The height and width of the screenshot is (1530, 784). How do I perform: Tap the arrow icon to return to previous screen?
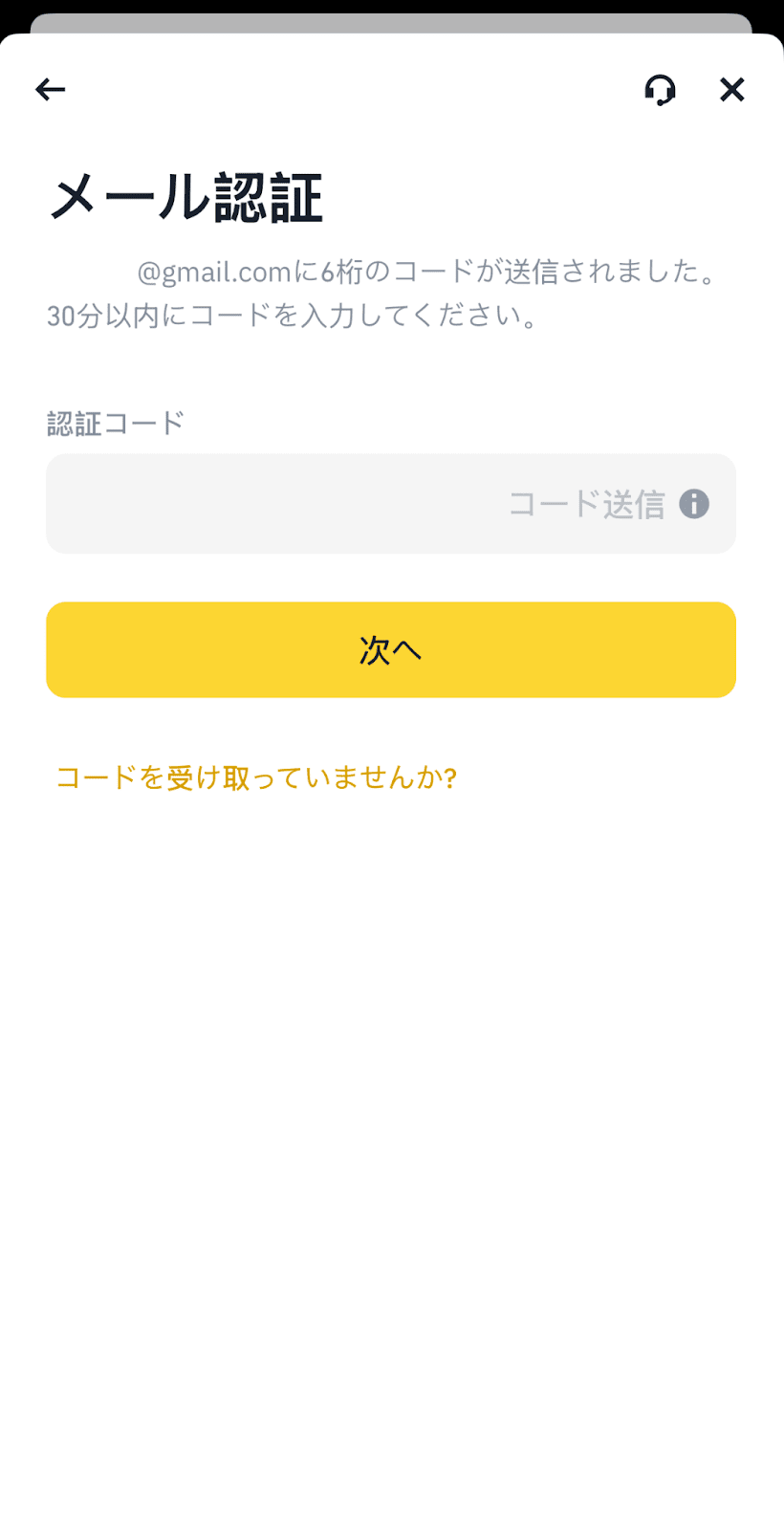50,89
